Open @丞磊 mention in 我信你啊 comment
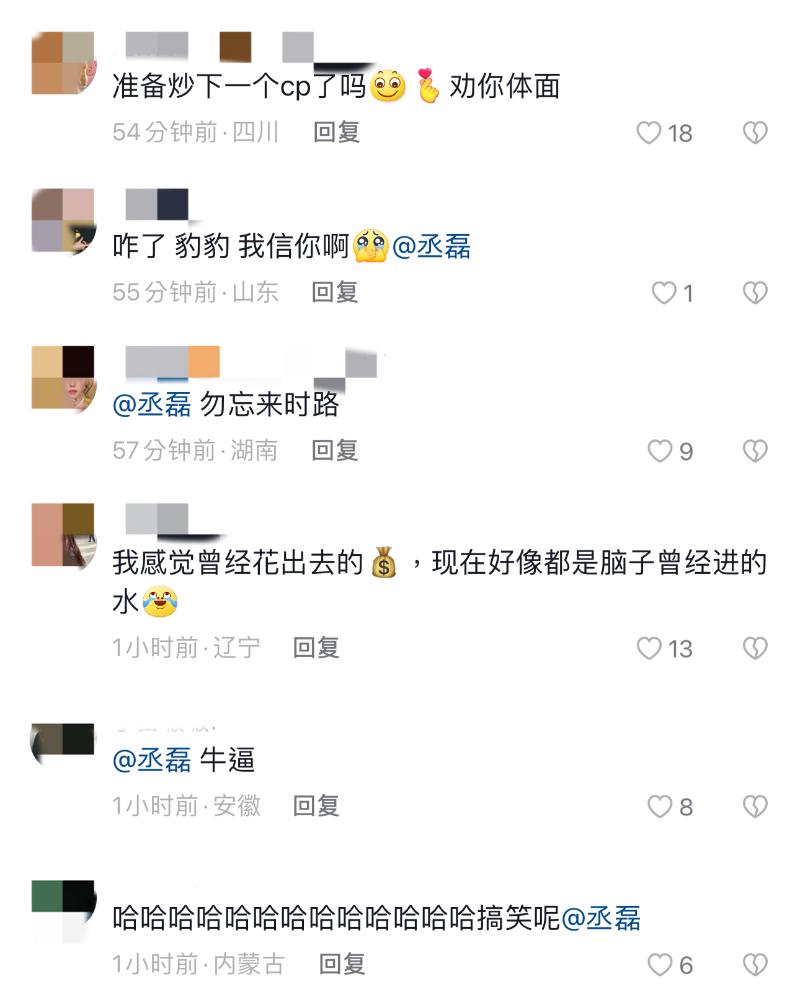 tap(431, 247)
